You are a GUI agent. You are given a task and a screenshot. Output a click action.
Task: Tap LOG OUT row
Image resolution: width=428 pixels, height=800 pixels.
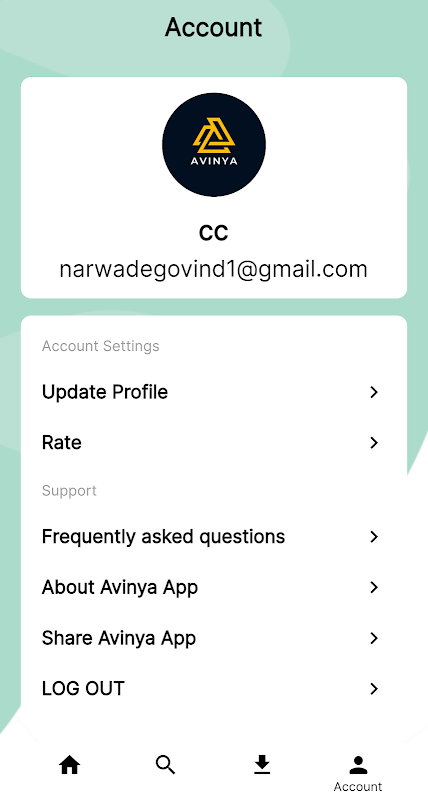click(x=213, y=689)
